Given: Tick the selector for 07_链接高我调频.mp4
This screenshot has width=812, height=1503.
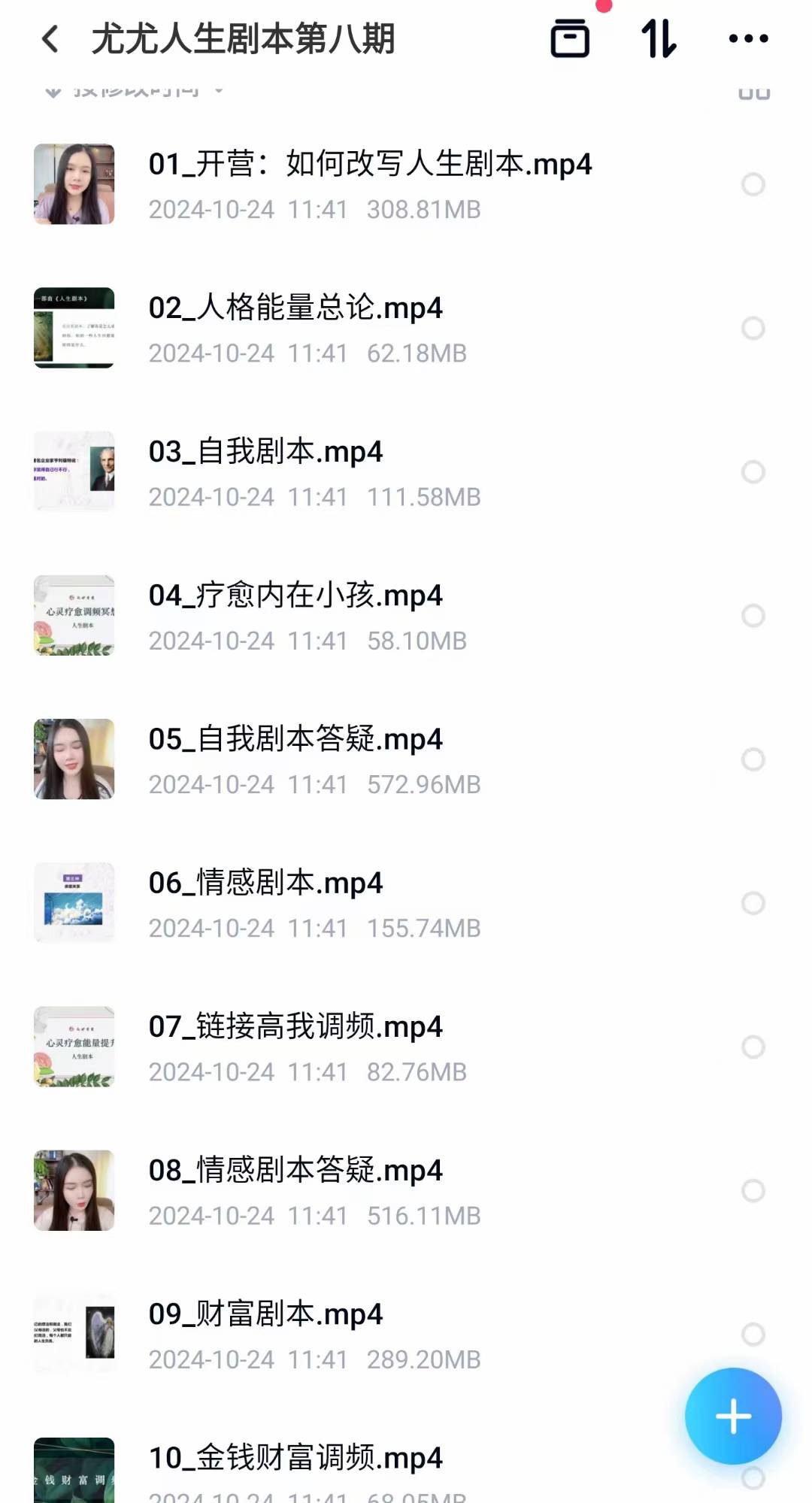Looking at the screenshot, I should click(753, 1047).
